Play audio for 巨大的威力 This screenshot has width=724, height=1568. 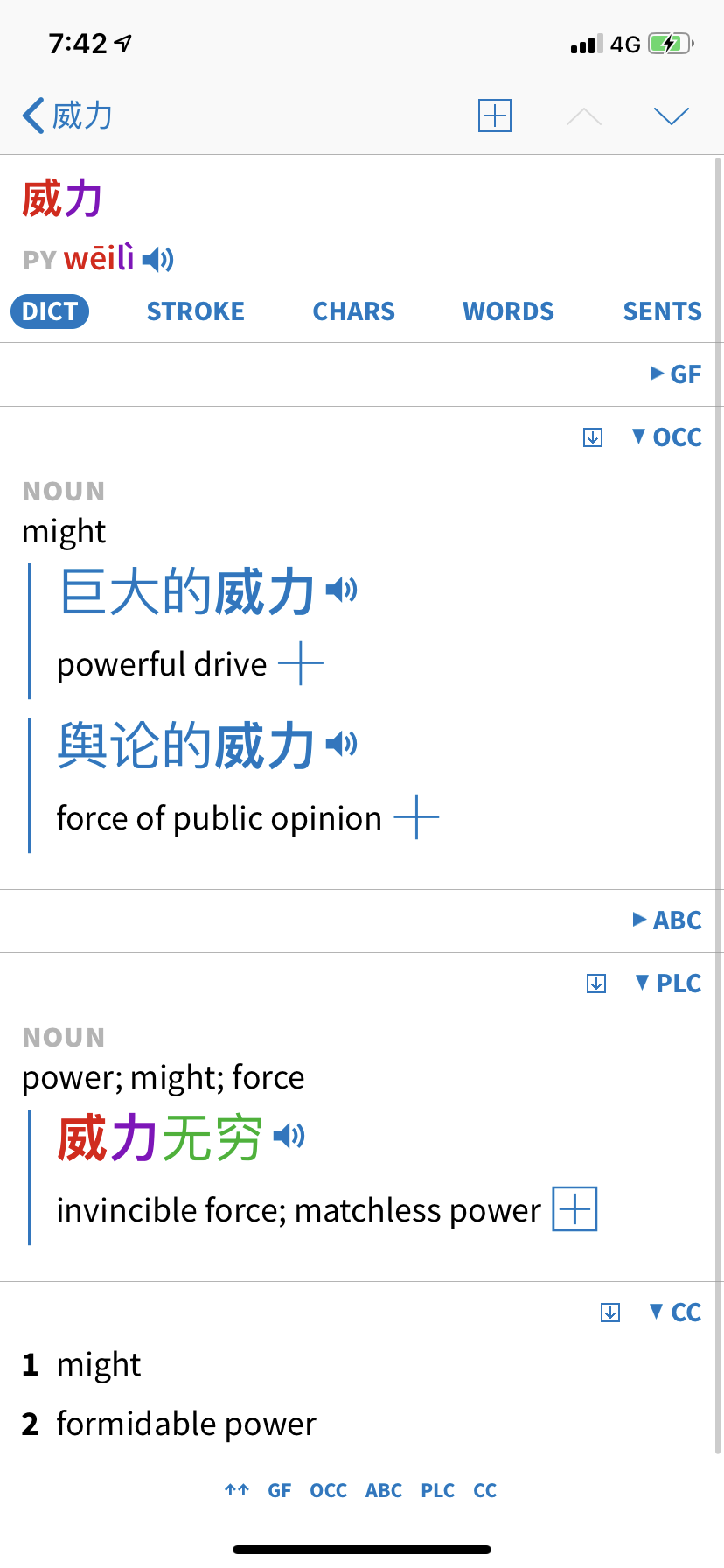tap(342, 591)
